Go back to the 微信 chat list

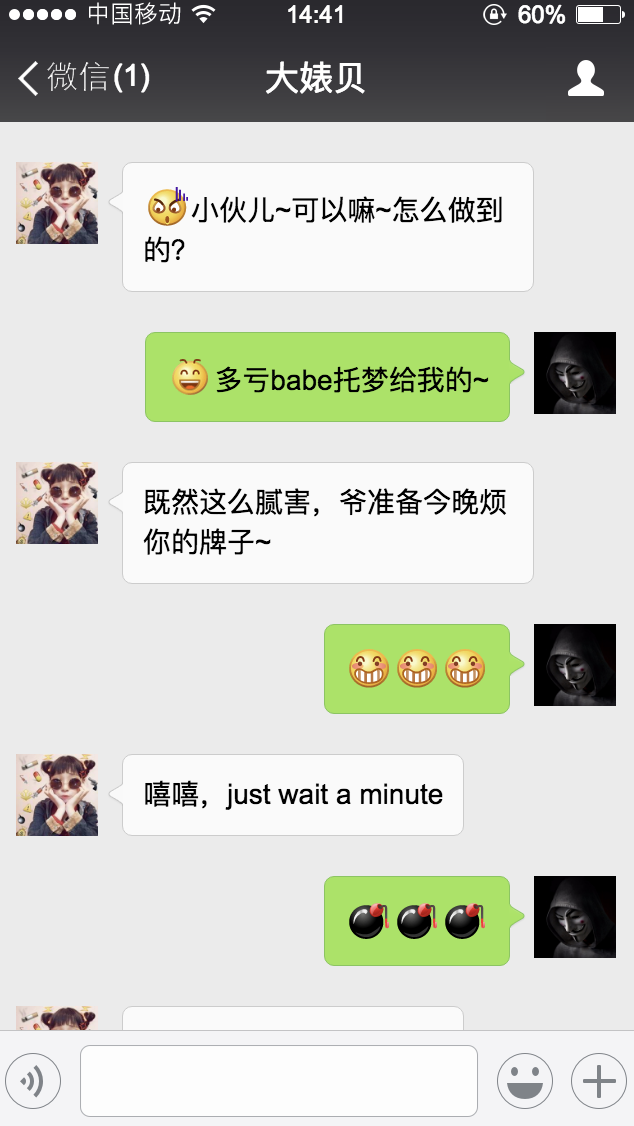click(82, 77)
